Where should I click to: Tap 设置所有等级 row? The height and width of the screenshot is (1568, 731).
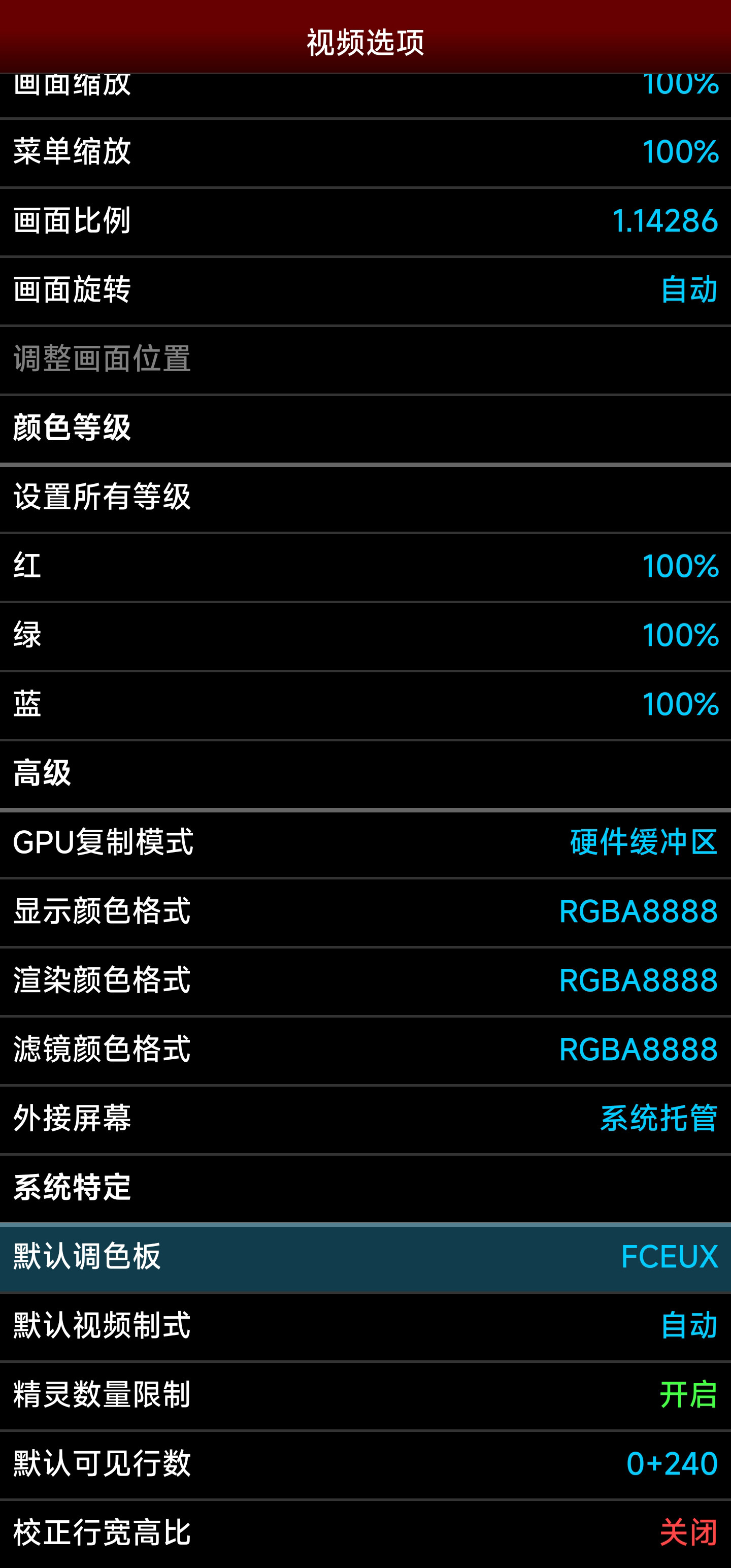tap(365, 497)
